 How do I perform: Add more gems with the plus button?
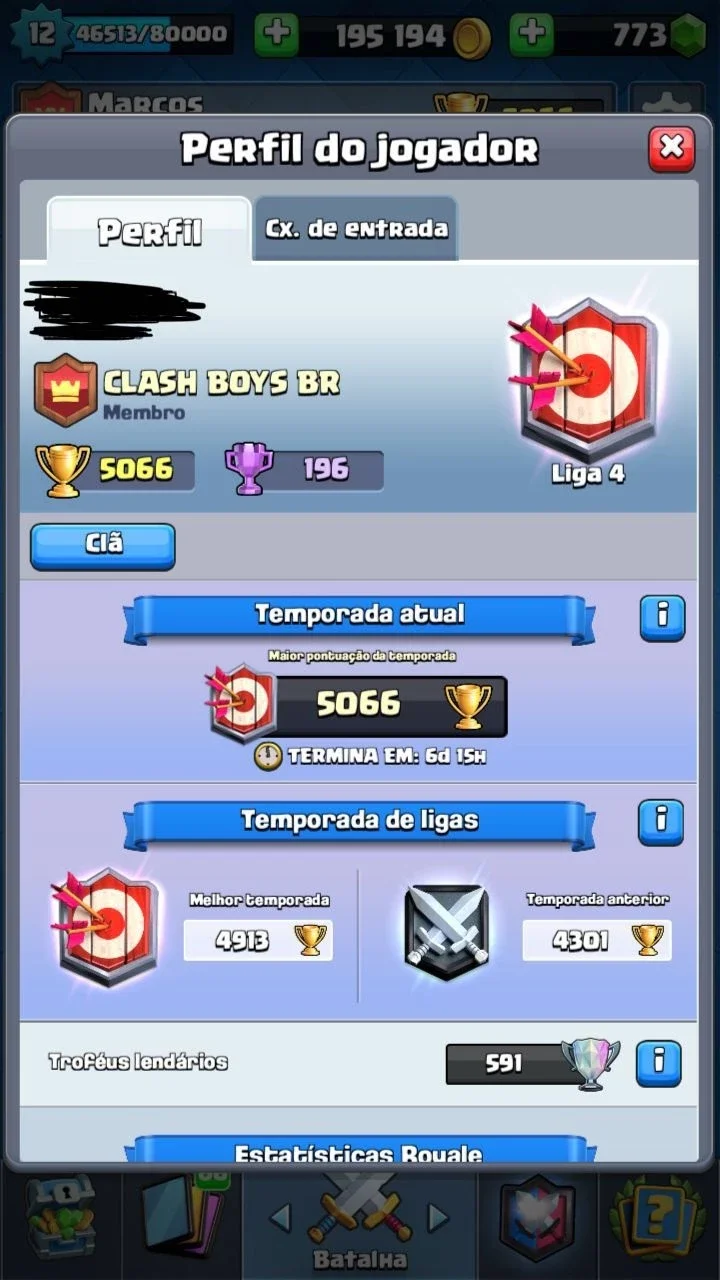[532, 35]
